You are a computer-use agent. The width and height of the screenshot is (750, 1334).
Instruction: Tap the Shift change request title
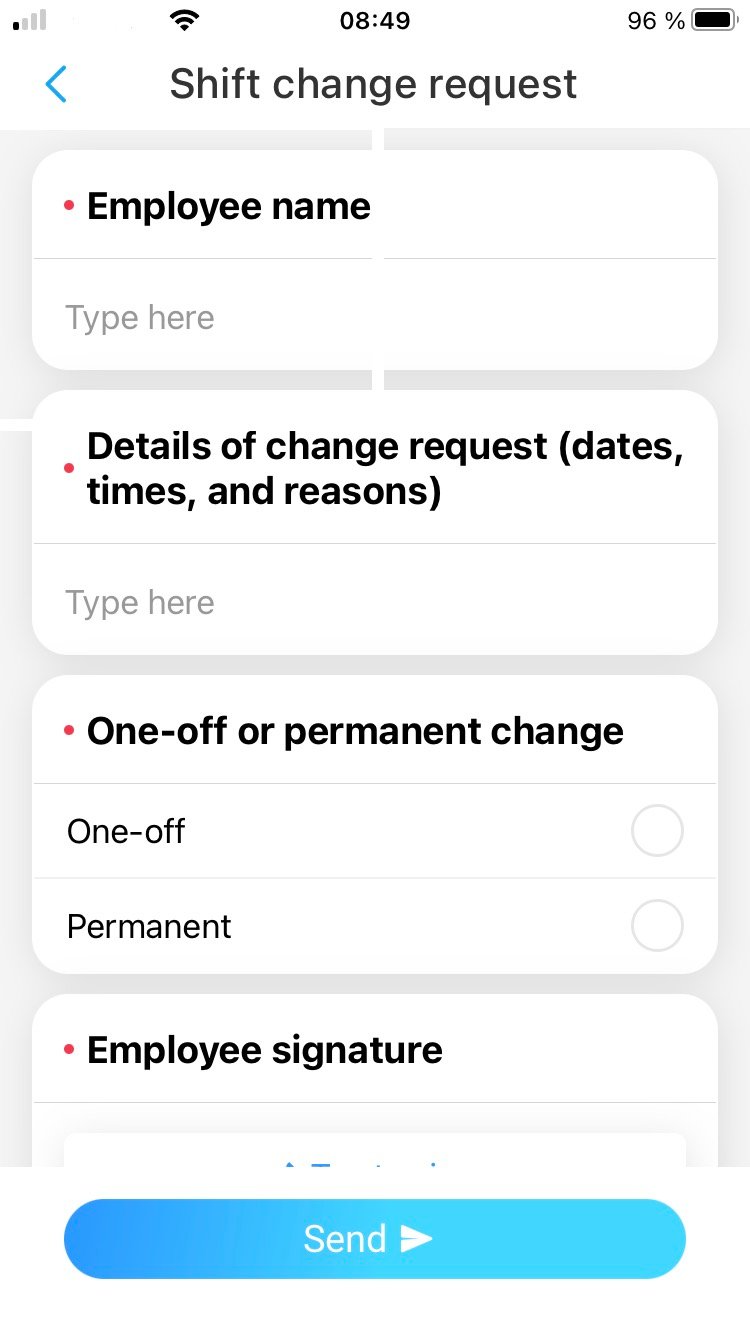click(x=373, y=84)
